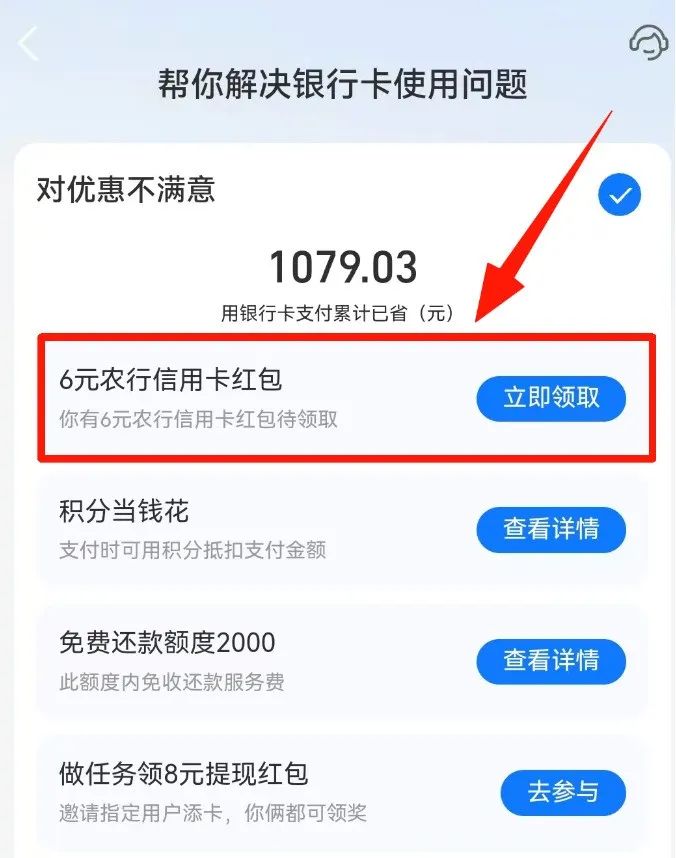The width and height of the screenshot is (676, 858).
Task: Open the customer service headset icon
Action: [x=648, y=42]
